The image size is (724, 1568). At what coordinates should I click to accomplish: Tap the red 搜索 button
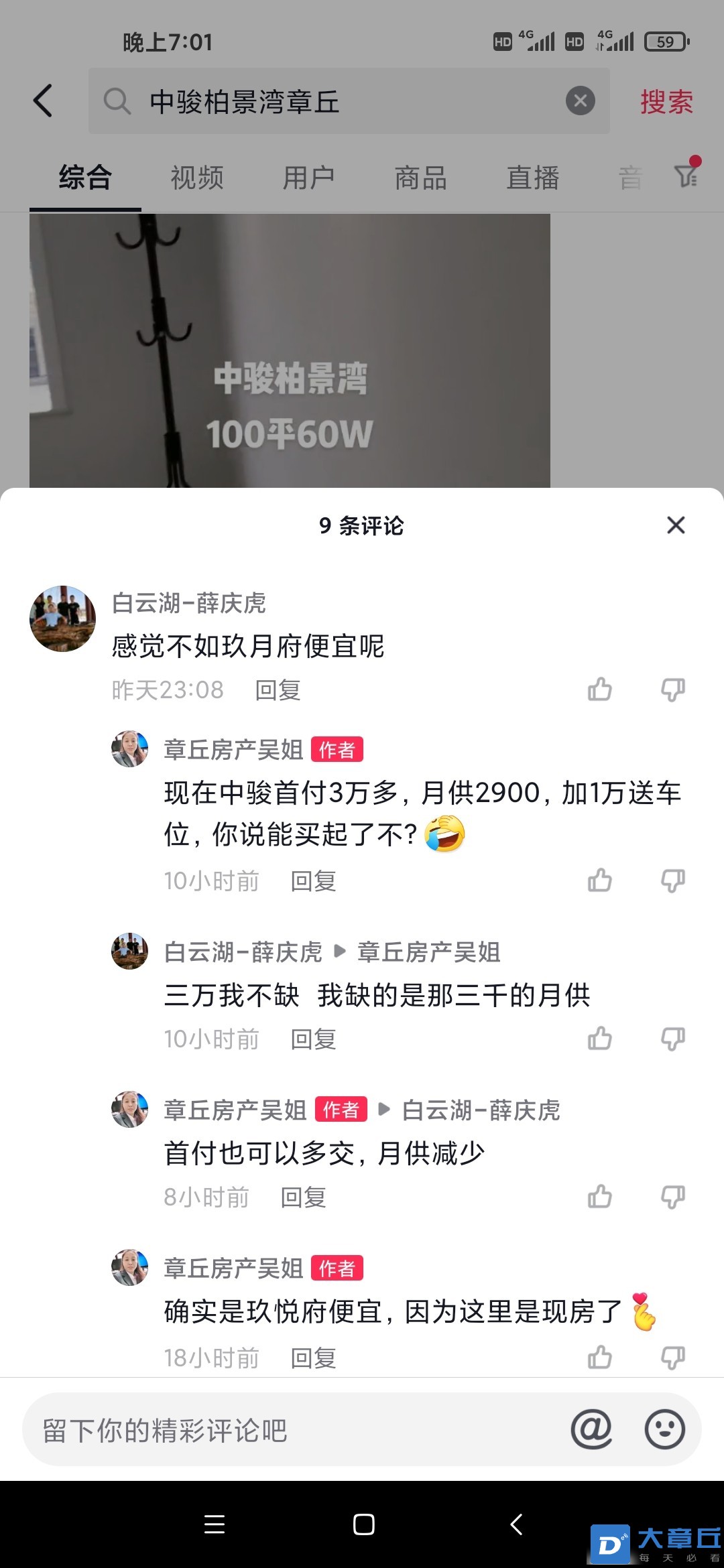click(x=666, y=102)
